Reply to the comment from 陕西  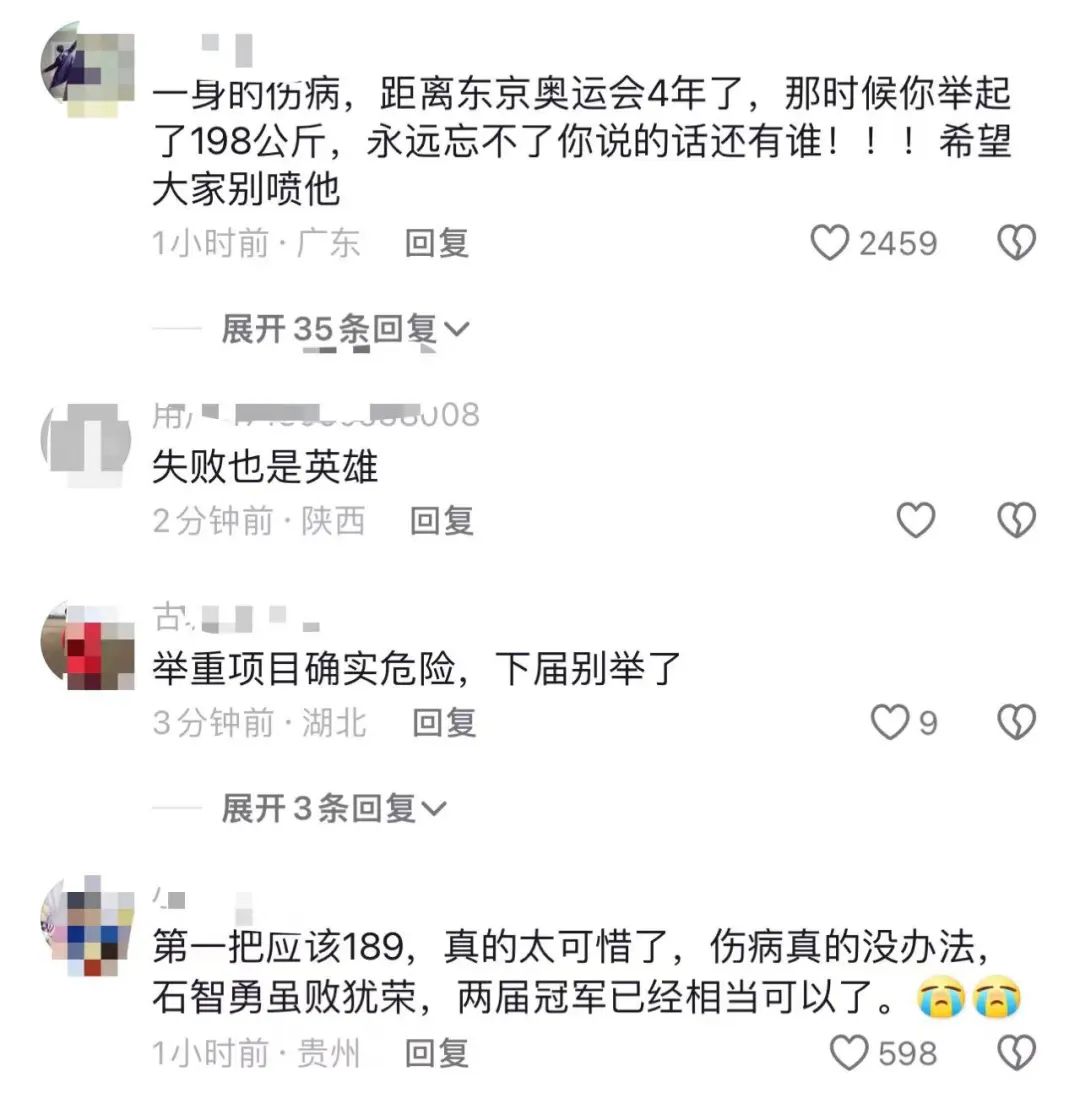tap(442, 520)
